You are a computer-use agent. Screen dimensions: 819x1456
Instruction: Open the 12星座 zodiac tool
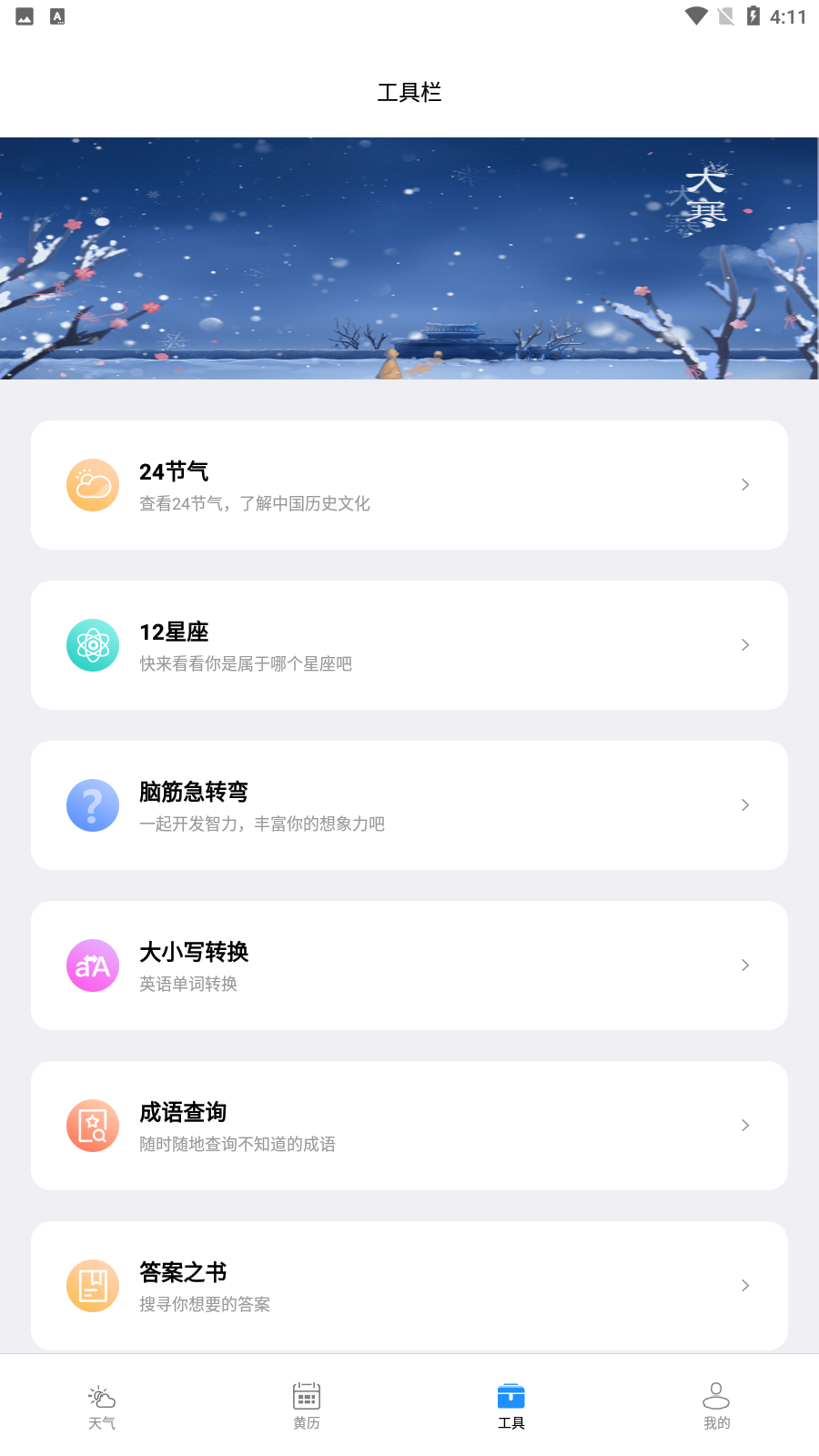click(409, 645)
